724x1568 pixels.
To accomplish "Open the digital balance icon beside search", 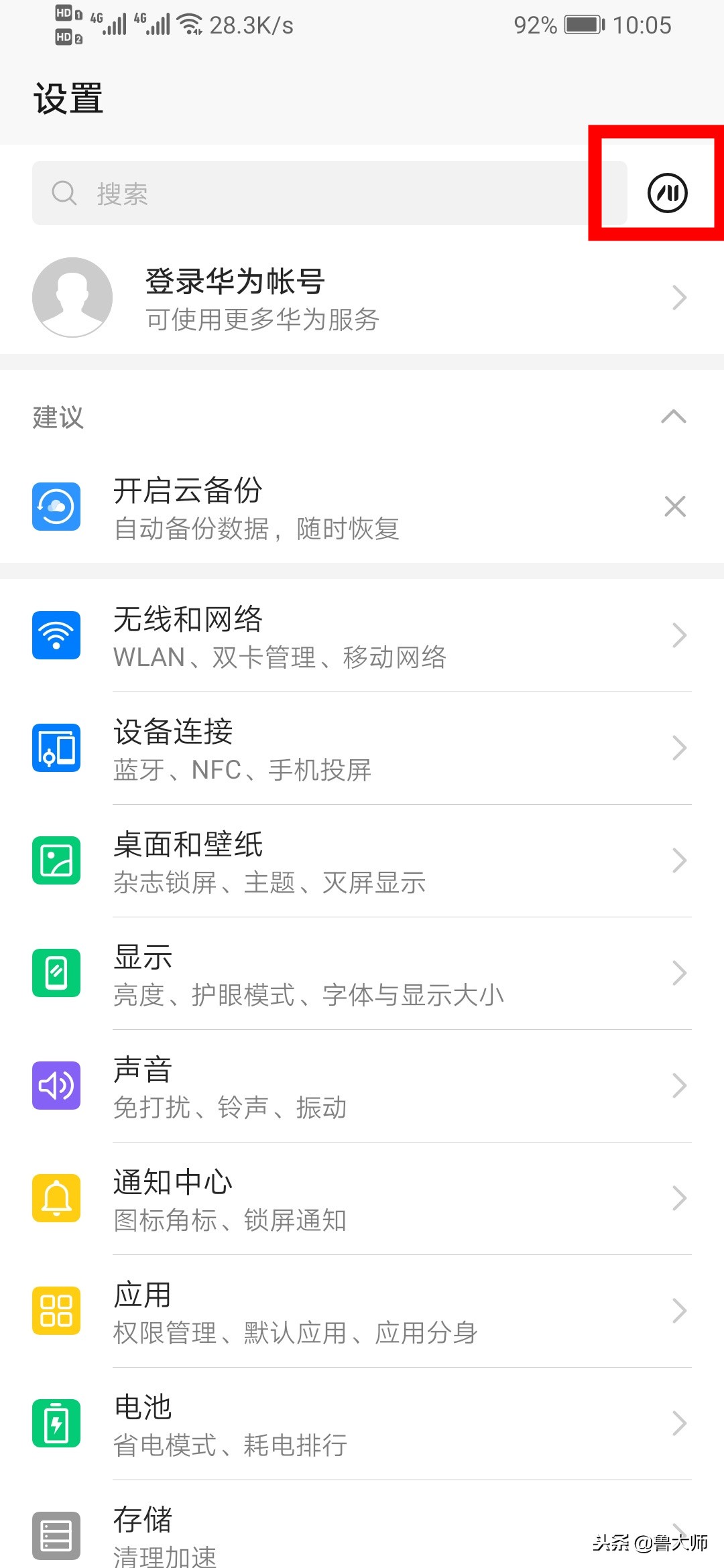I will (x=668, y=192).
